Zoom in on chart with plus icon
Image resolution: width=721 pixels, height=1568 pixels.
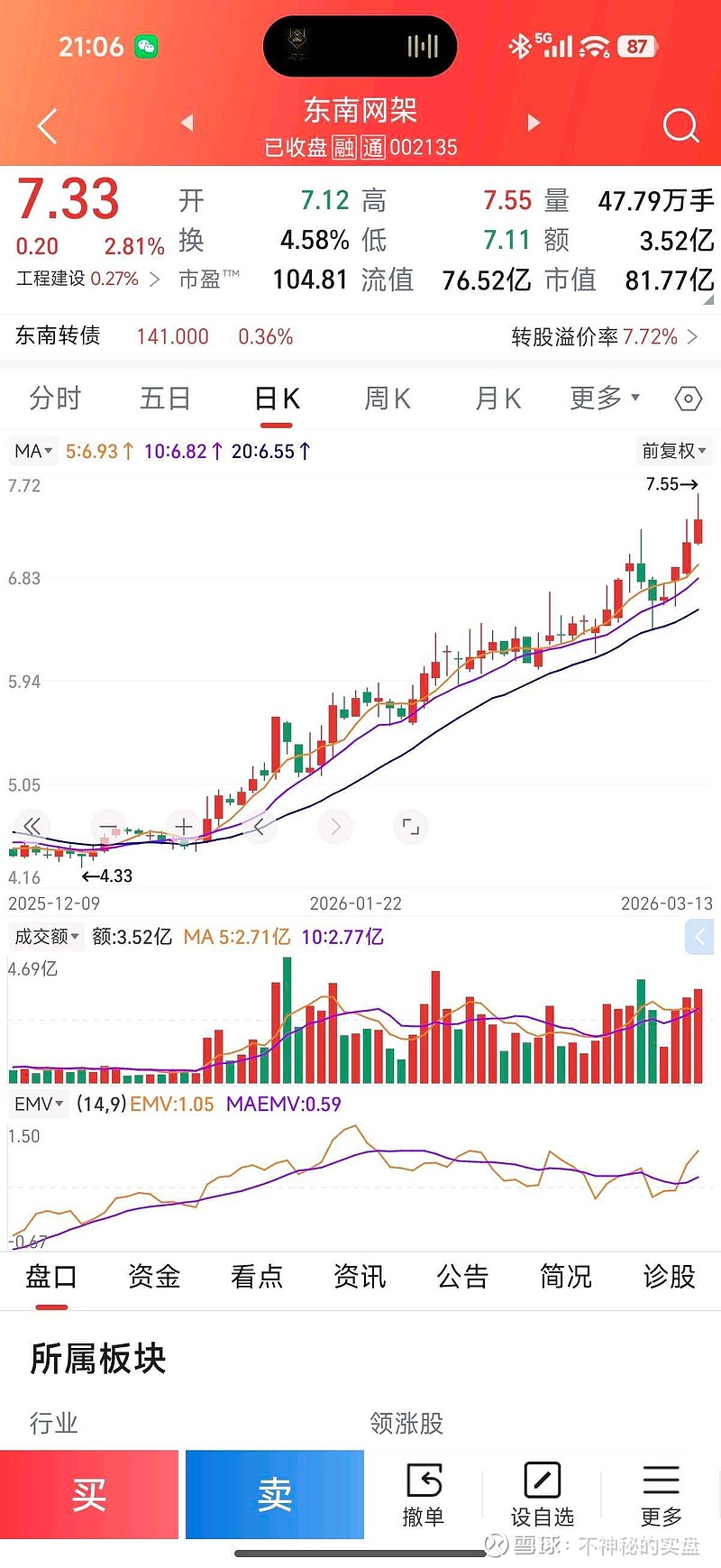183,827
